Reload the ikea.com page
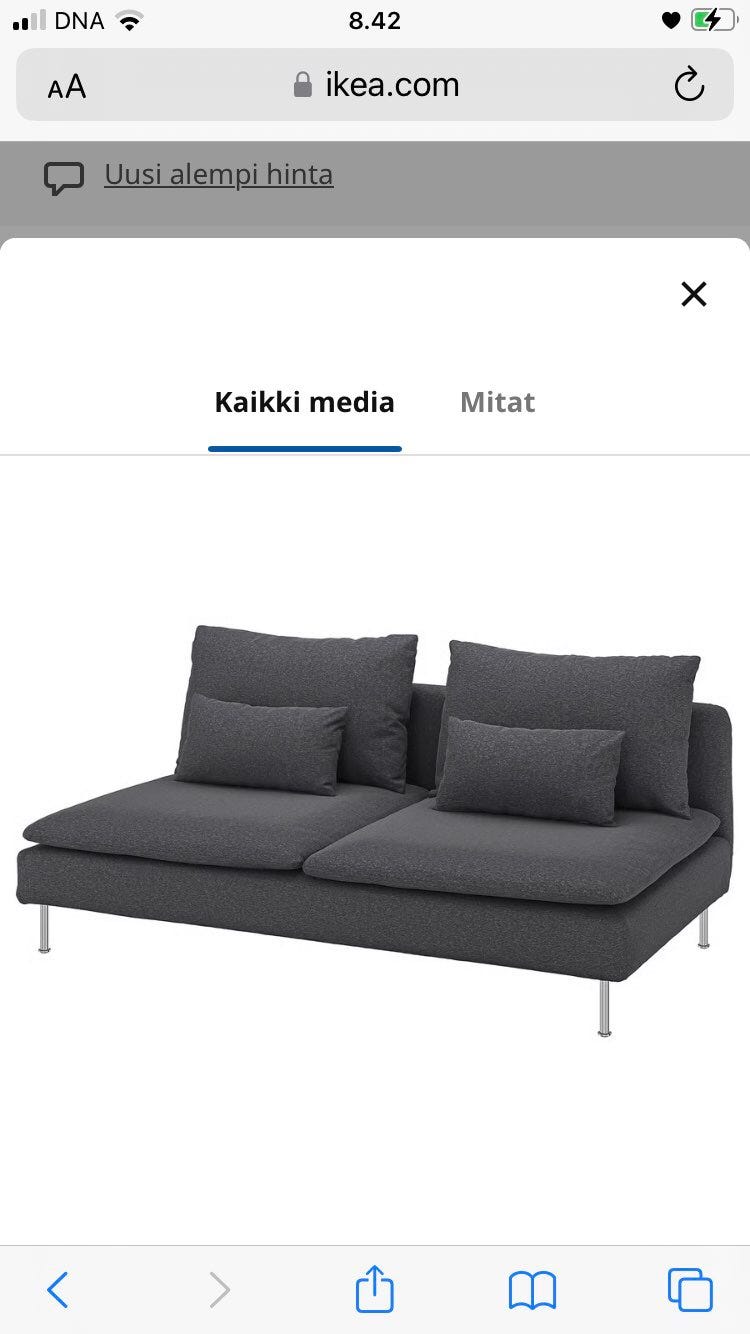 (x=690, y=85)
